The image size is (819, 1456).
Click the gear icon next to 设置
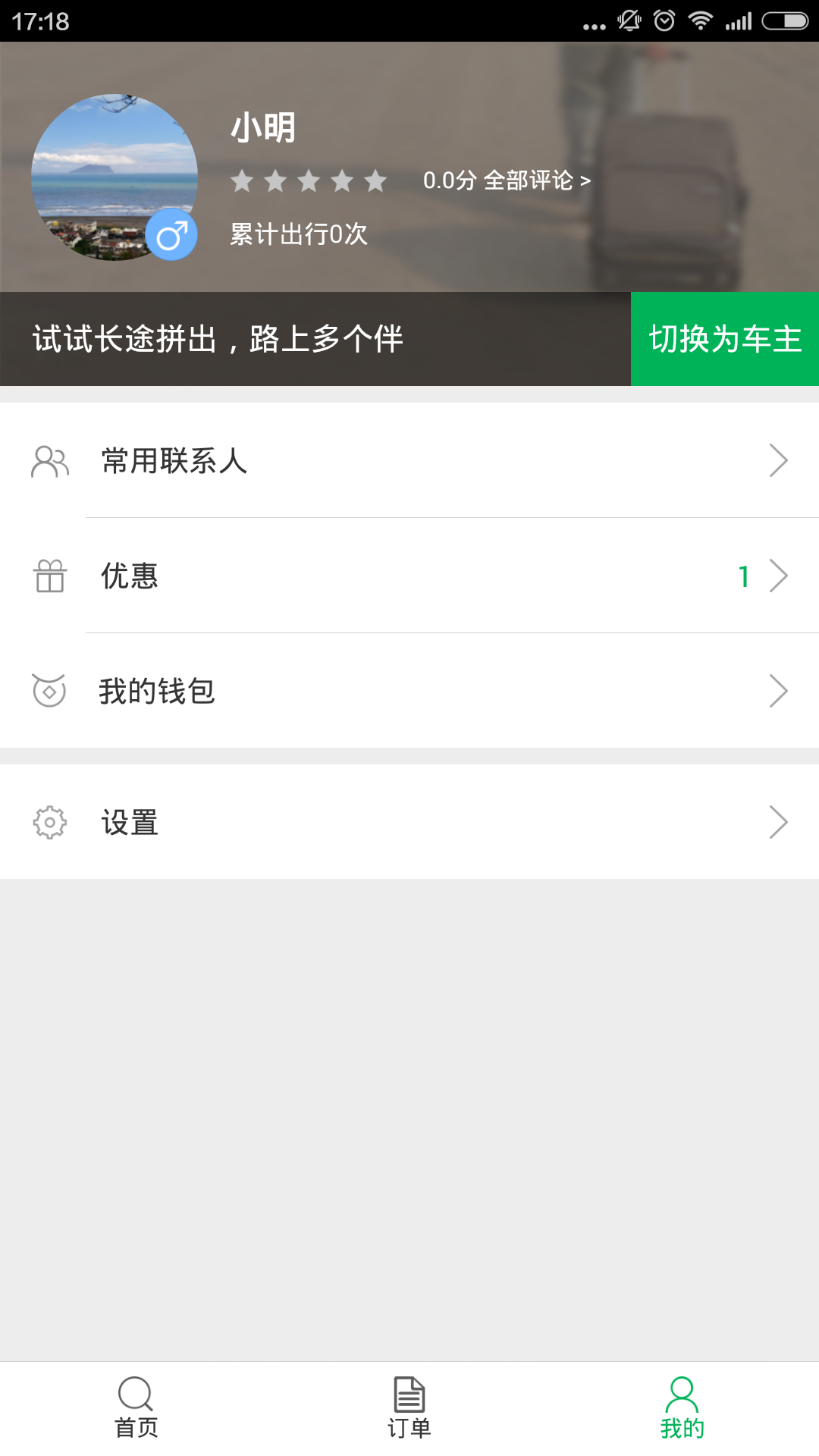tap(49, 821)
